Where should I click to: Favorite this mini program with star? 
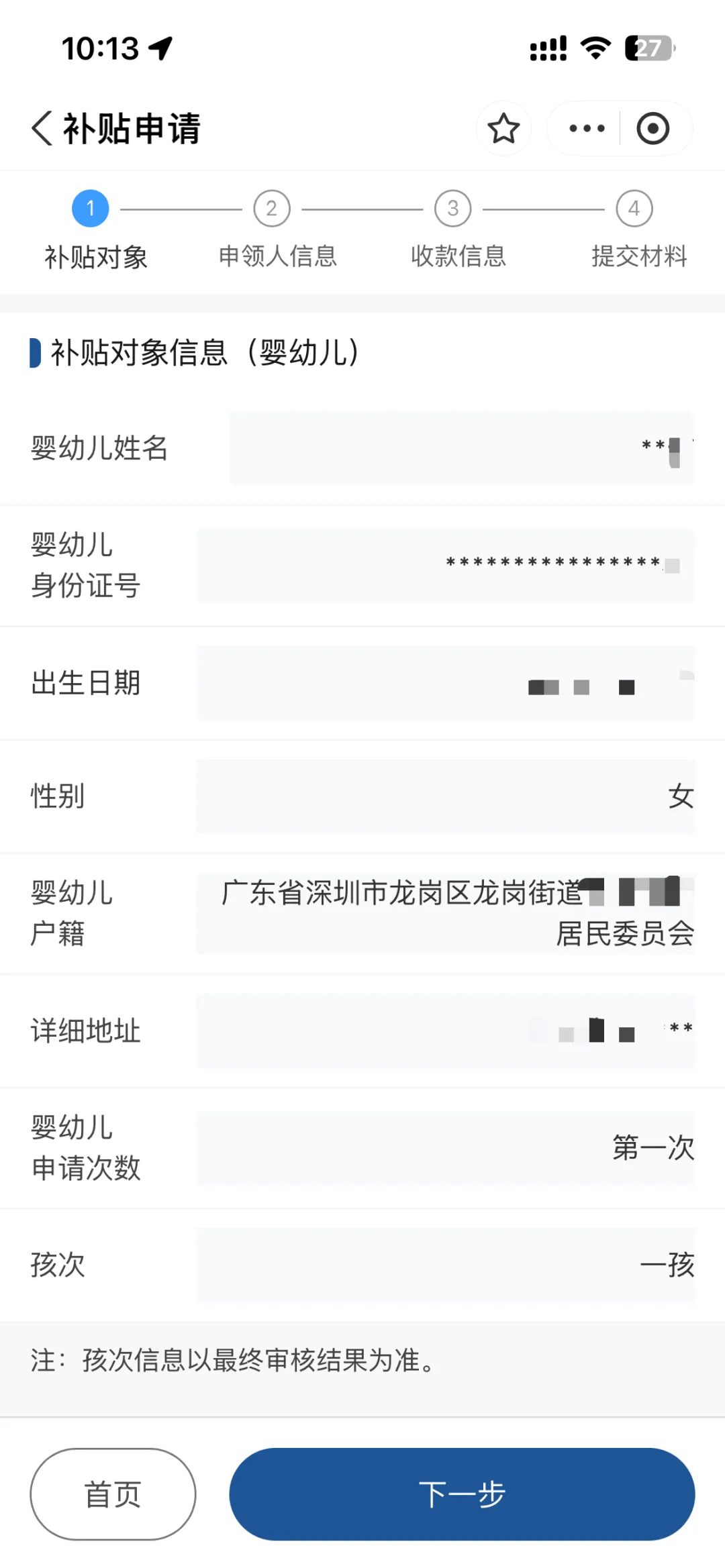coord(503,128)
